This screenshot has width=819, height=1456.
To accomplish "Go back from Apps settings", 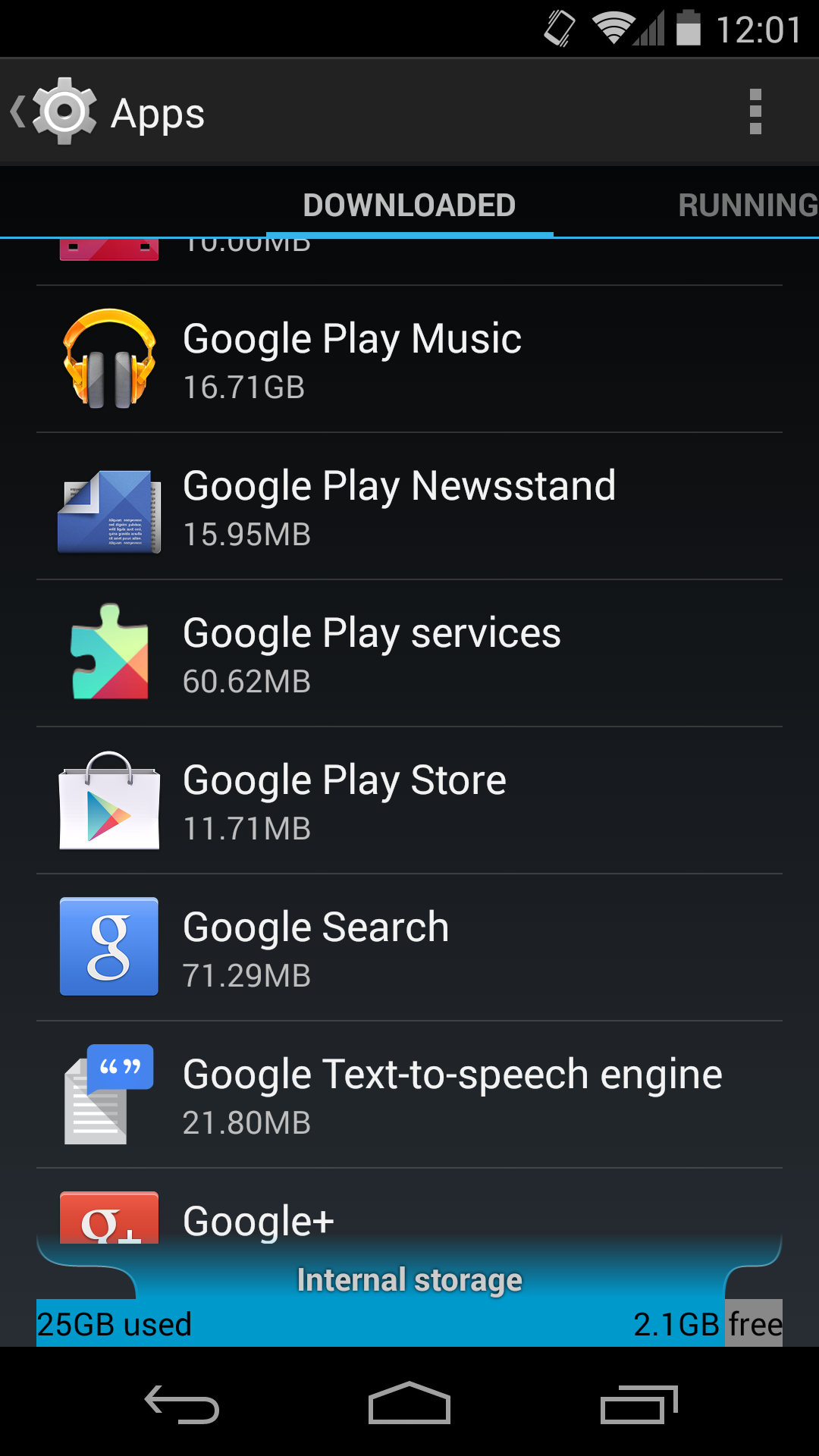I will pos(53,112).
